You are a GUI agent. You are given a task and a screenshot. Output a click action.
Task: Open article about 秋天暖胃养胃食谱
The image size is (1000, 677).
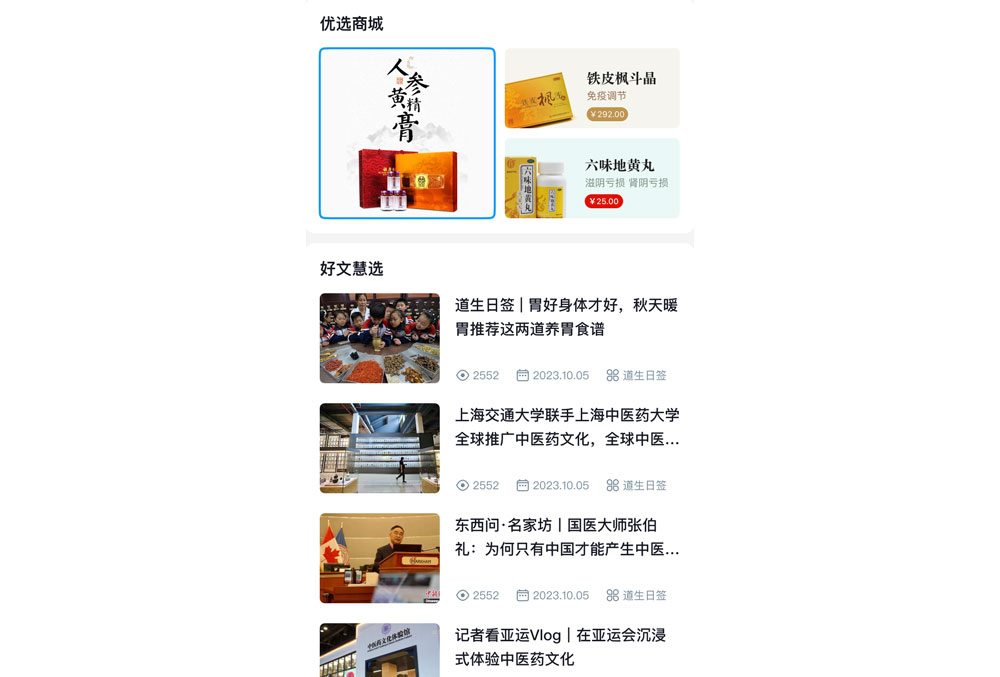tap(566, 317)
